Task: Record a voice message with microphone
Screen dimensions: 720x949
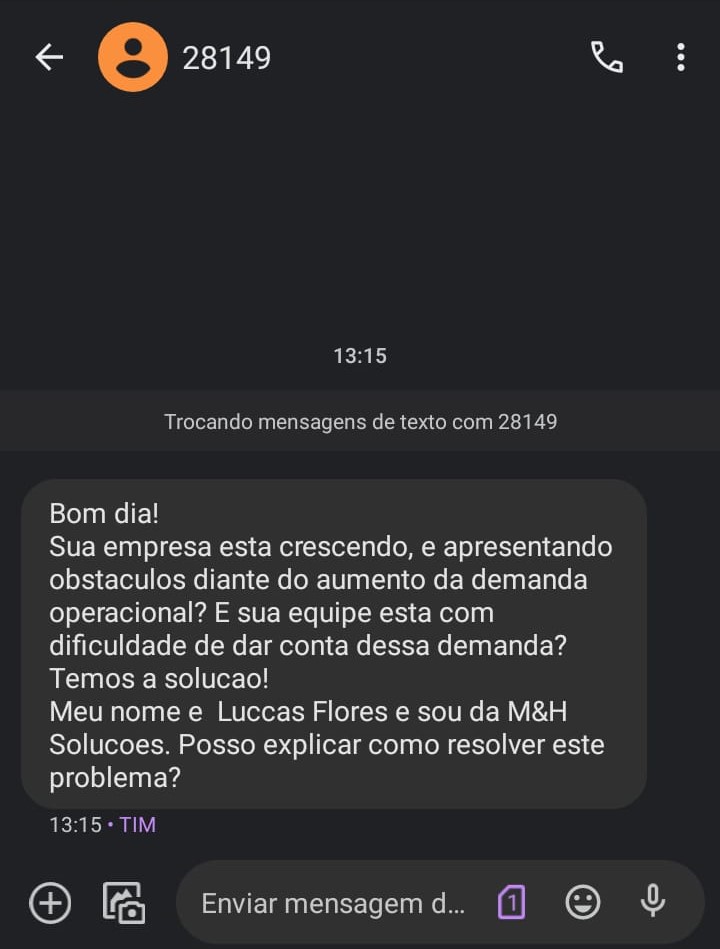Action: [x=653, y=902]
